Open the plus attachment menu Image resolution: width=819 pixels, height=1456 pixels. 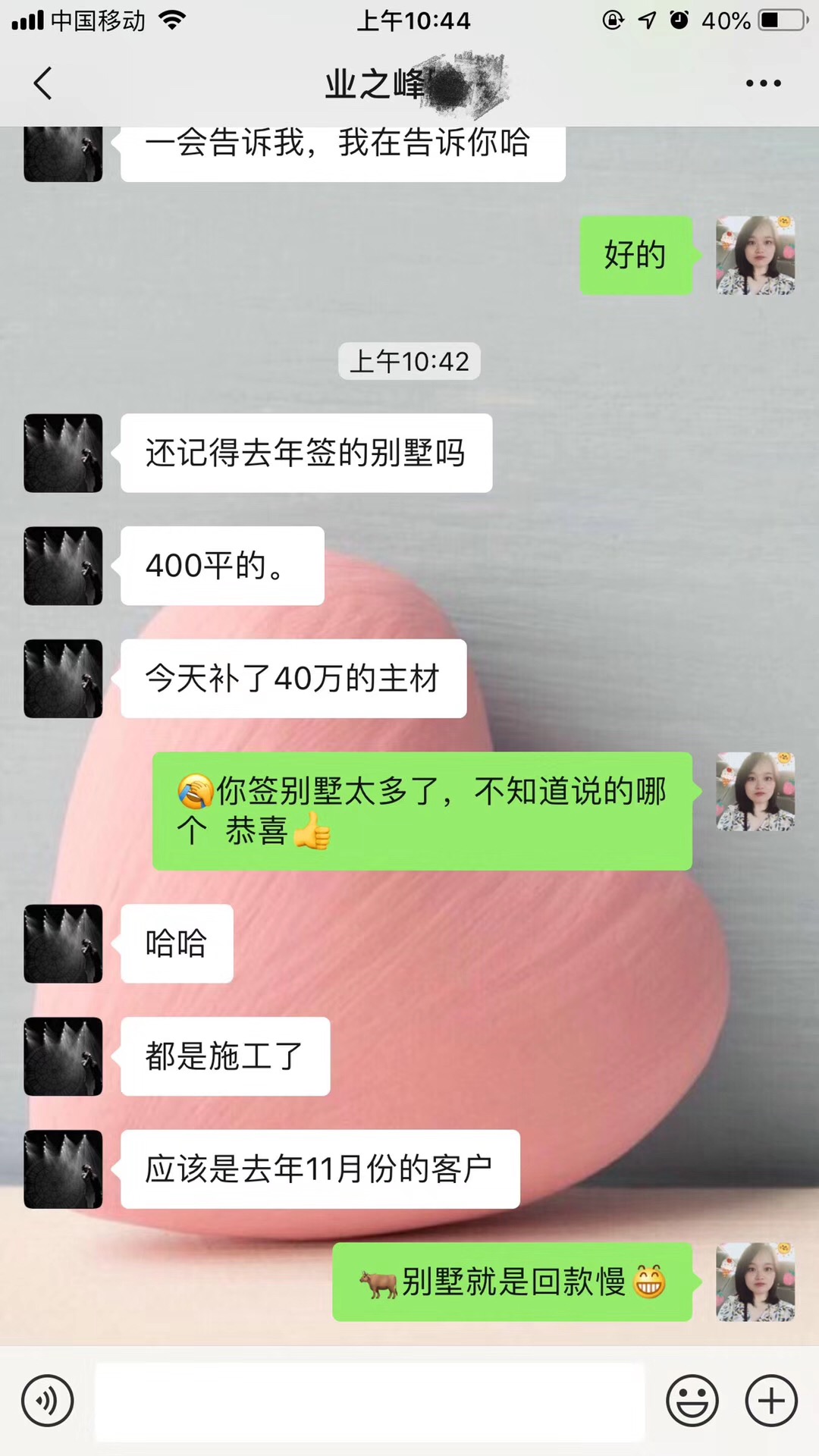[771, 1401]
